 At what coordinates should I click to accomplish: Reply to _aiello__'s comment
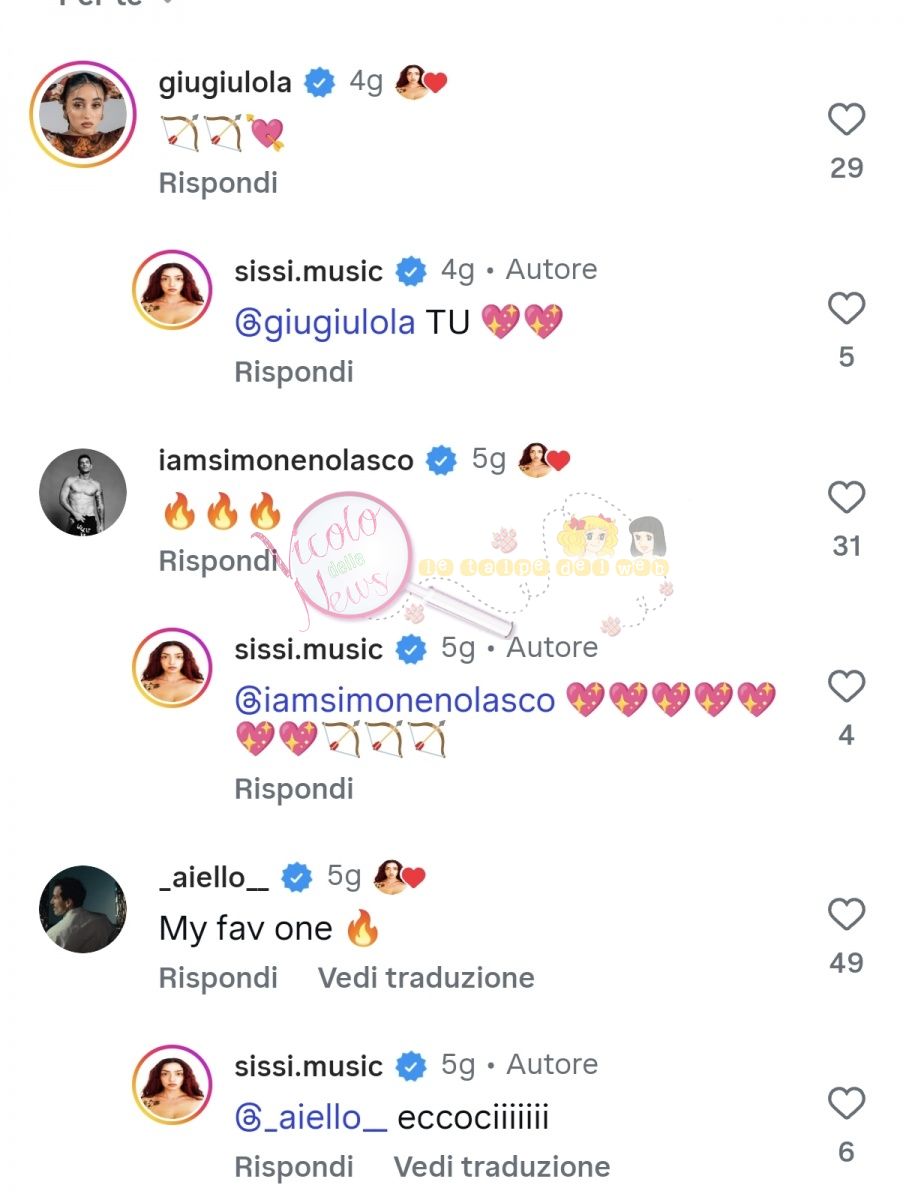pyautogui.click(x=217, y=977)
